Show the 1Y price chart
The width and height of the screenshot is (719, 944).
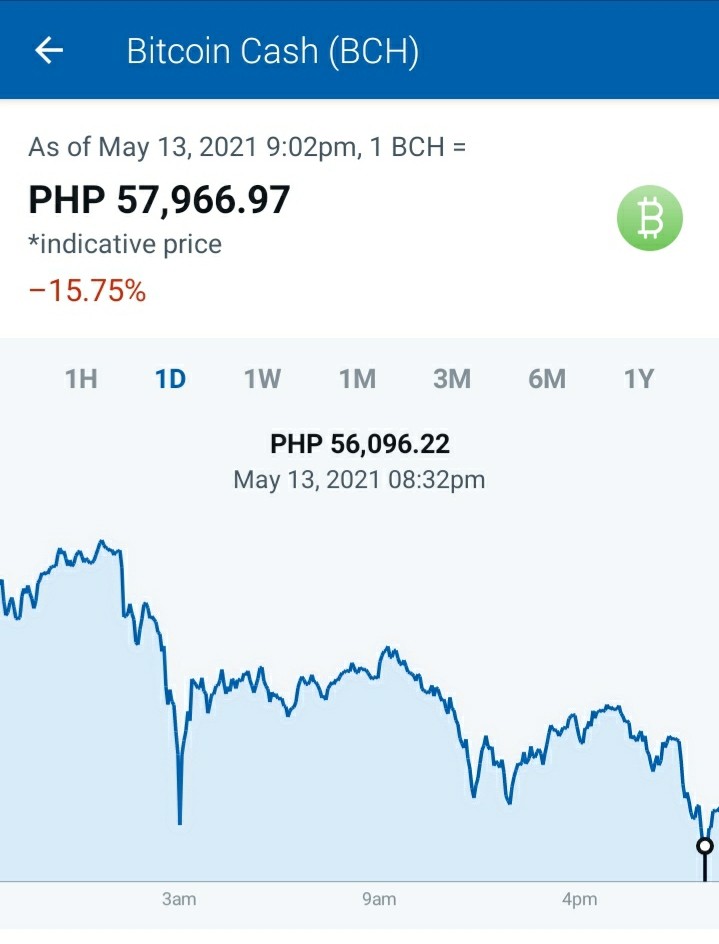[x=639, y=379]
